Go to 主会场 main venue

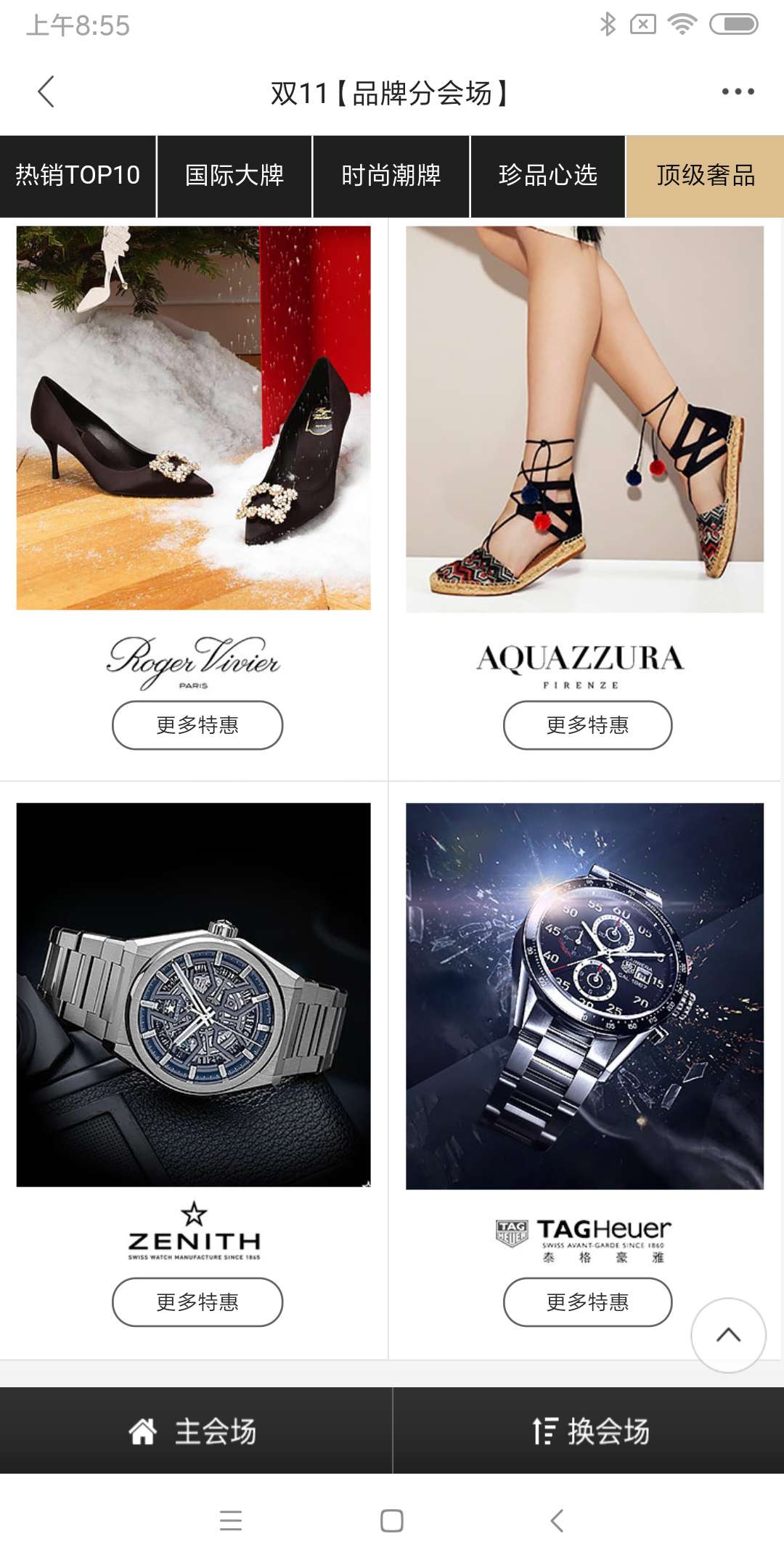click(195, 1431)
